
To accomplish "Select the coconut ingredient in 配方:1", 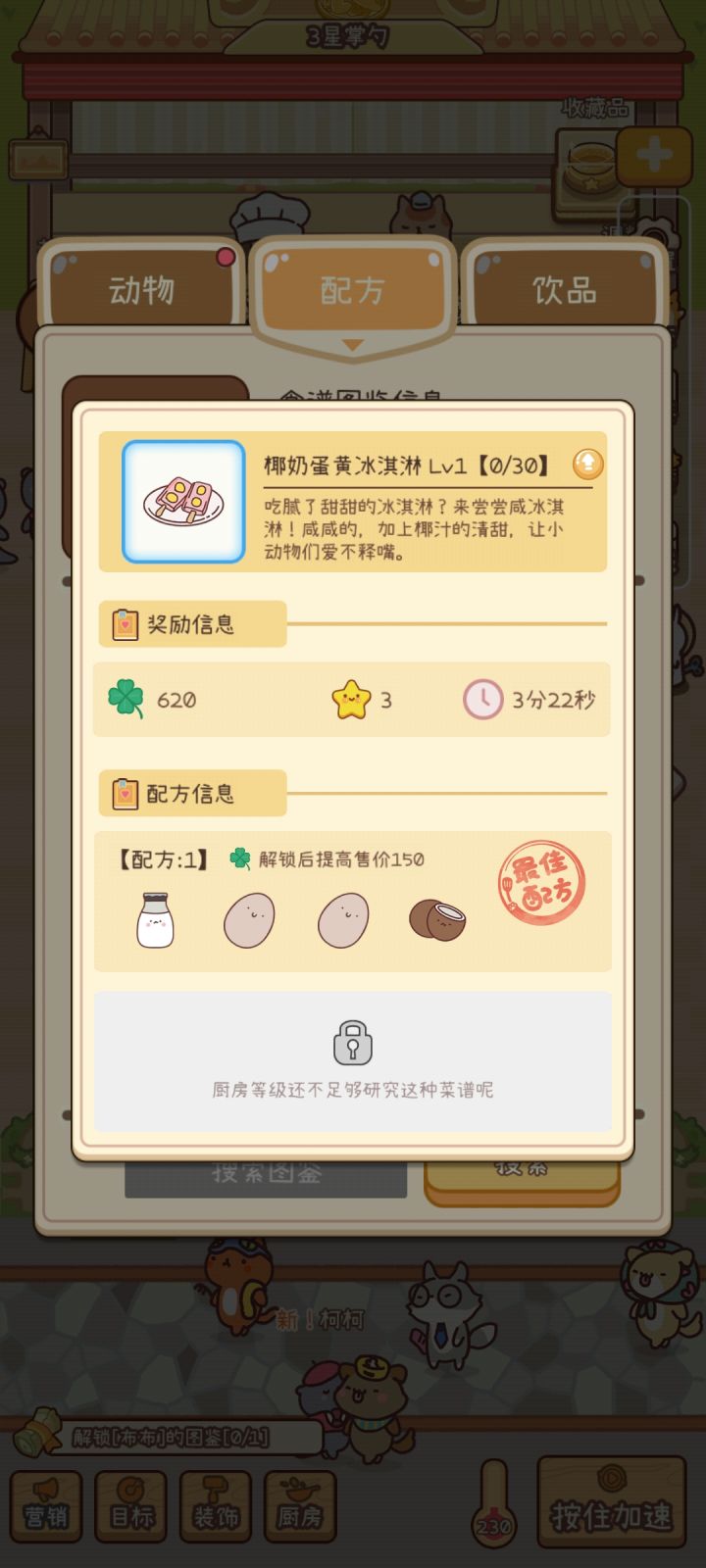I will point(441,918).
